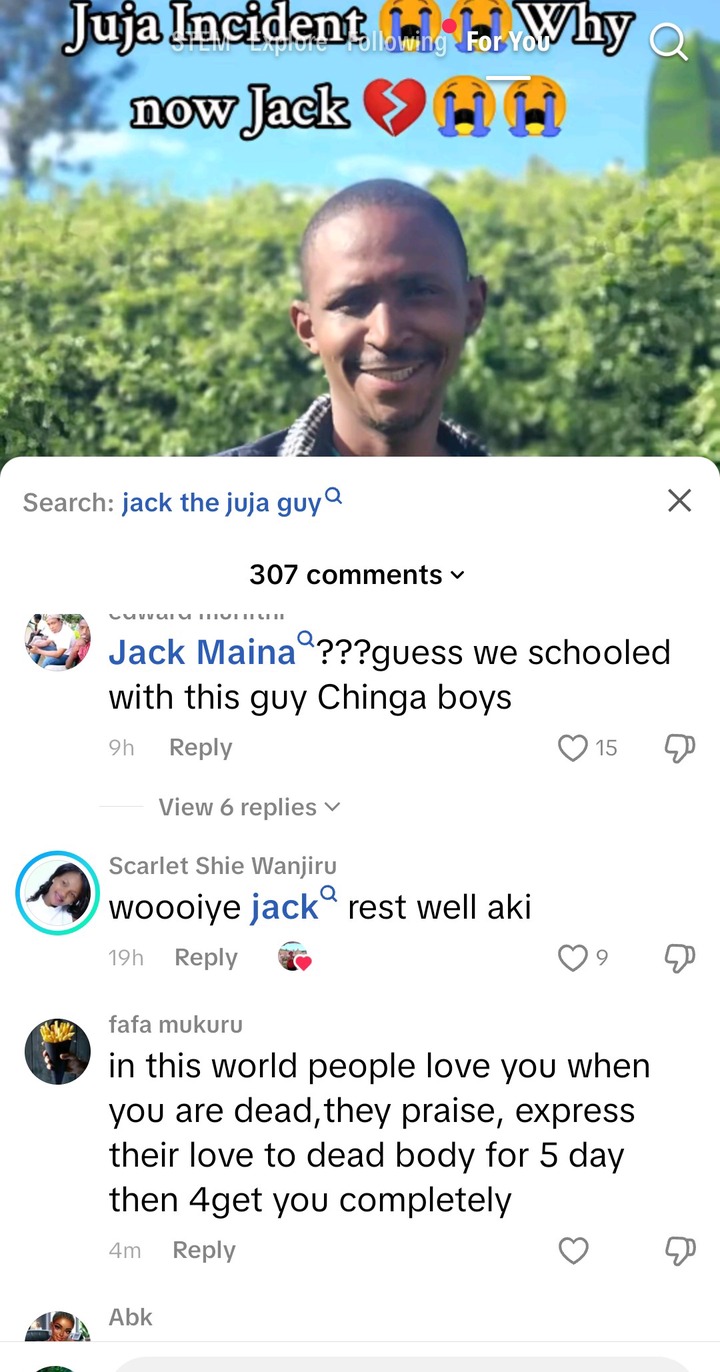Open Scarlet Shie Wanjiru's profile picture
The image size is (720, 1372).
58,893
